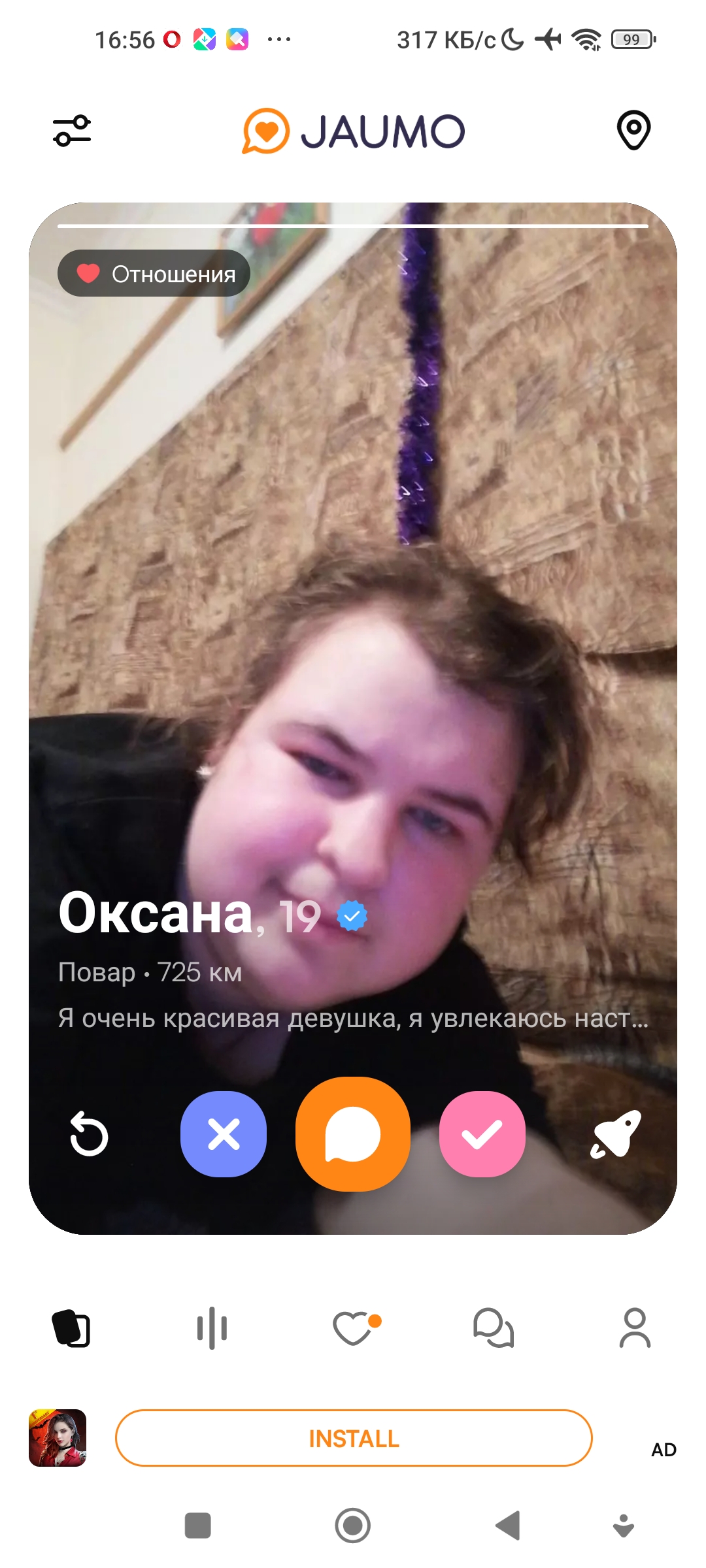Send a message to Оксана
Viewport: 706px width, 1568px height.
353,1134
